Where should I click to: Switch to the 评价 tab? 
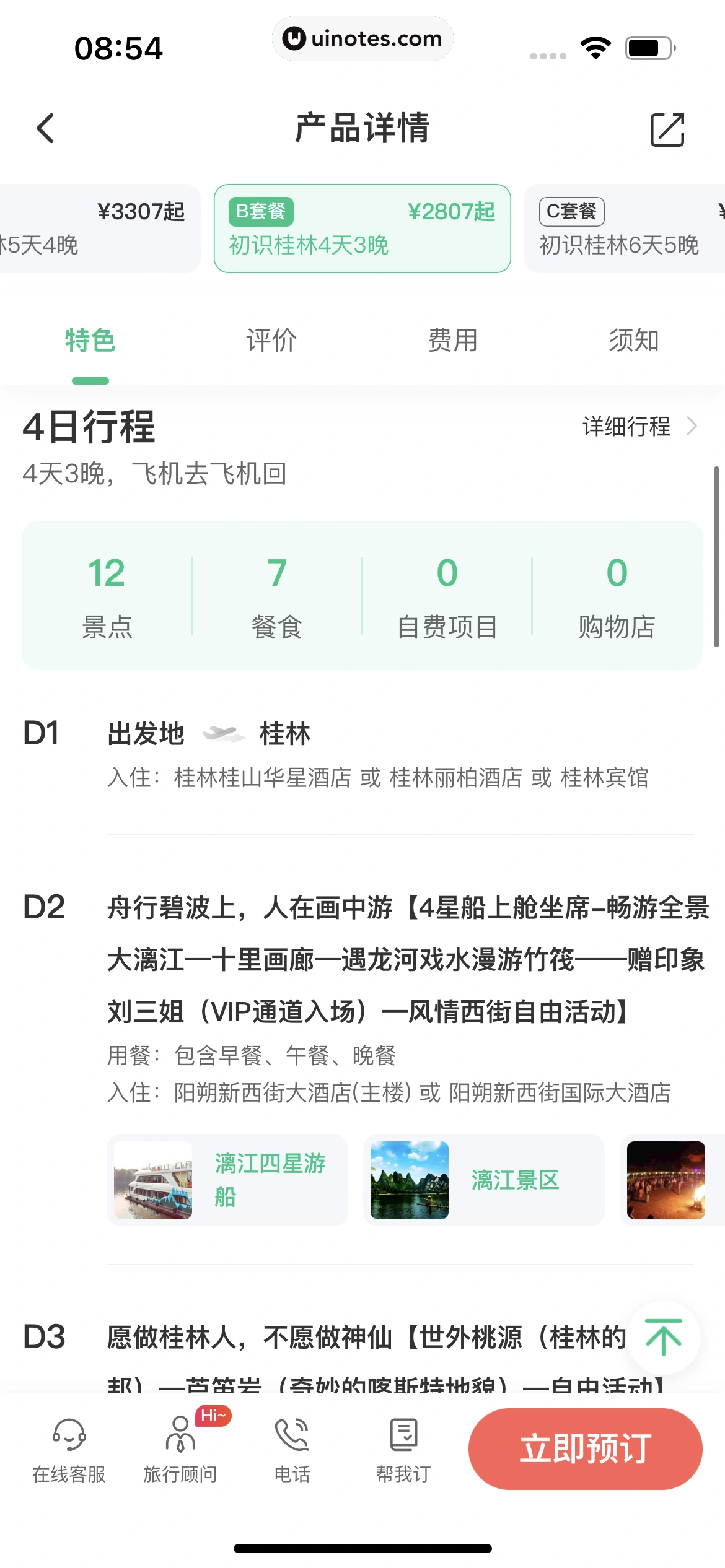(x=271, y=341)
